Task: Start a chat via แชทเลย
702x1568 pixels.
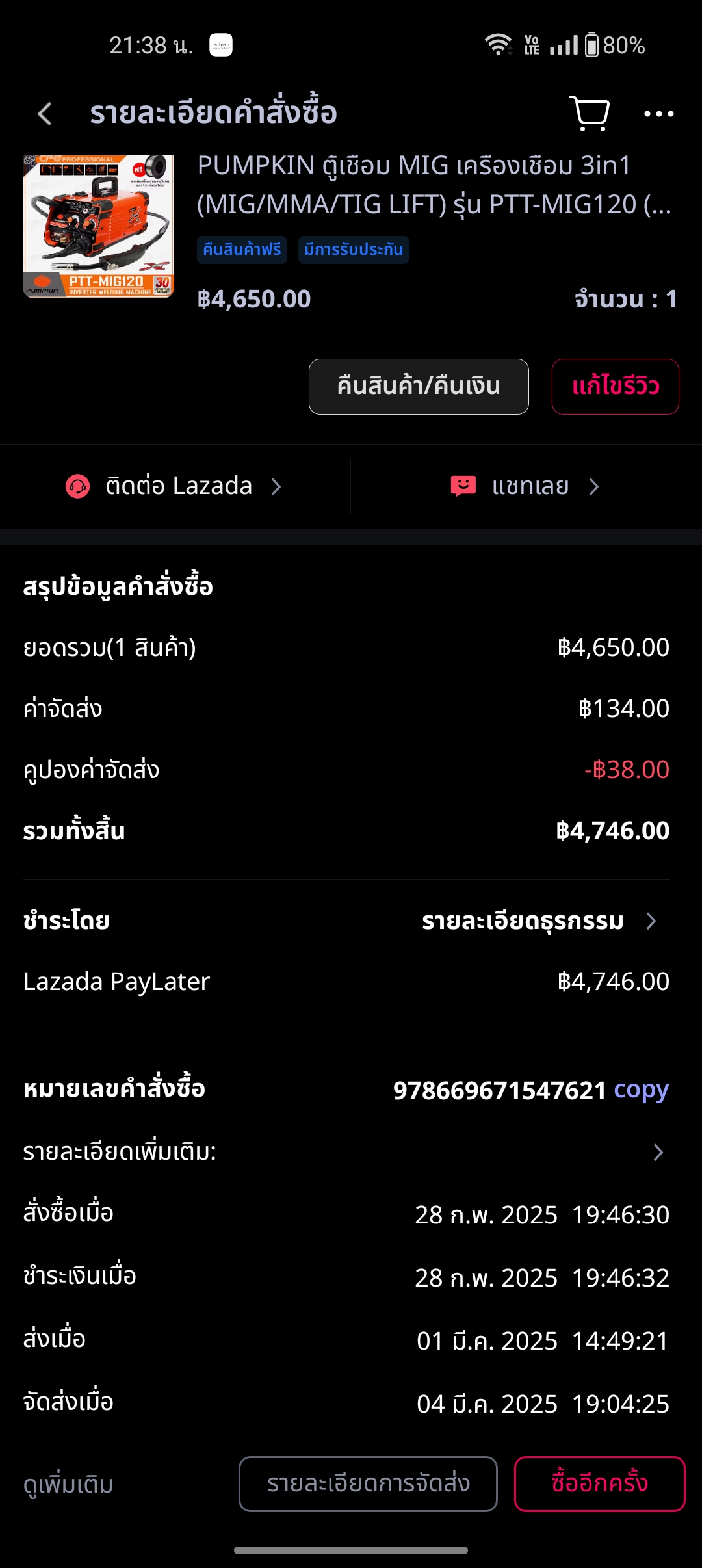Action: (x=525, y=486)
